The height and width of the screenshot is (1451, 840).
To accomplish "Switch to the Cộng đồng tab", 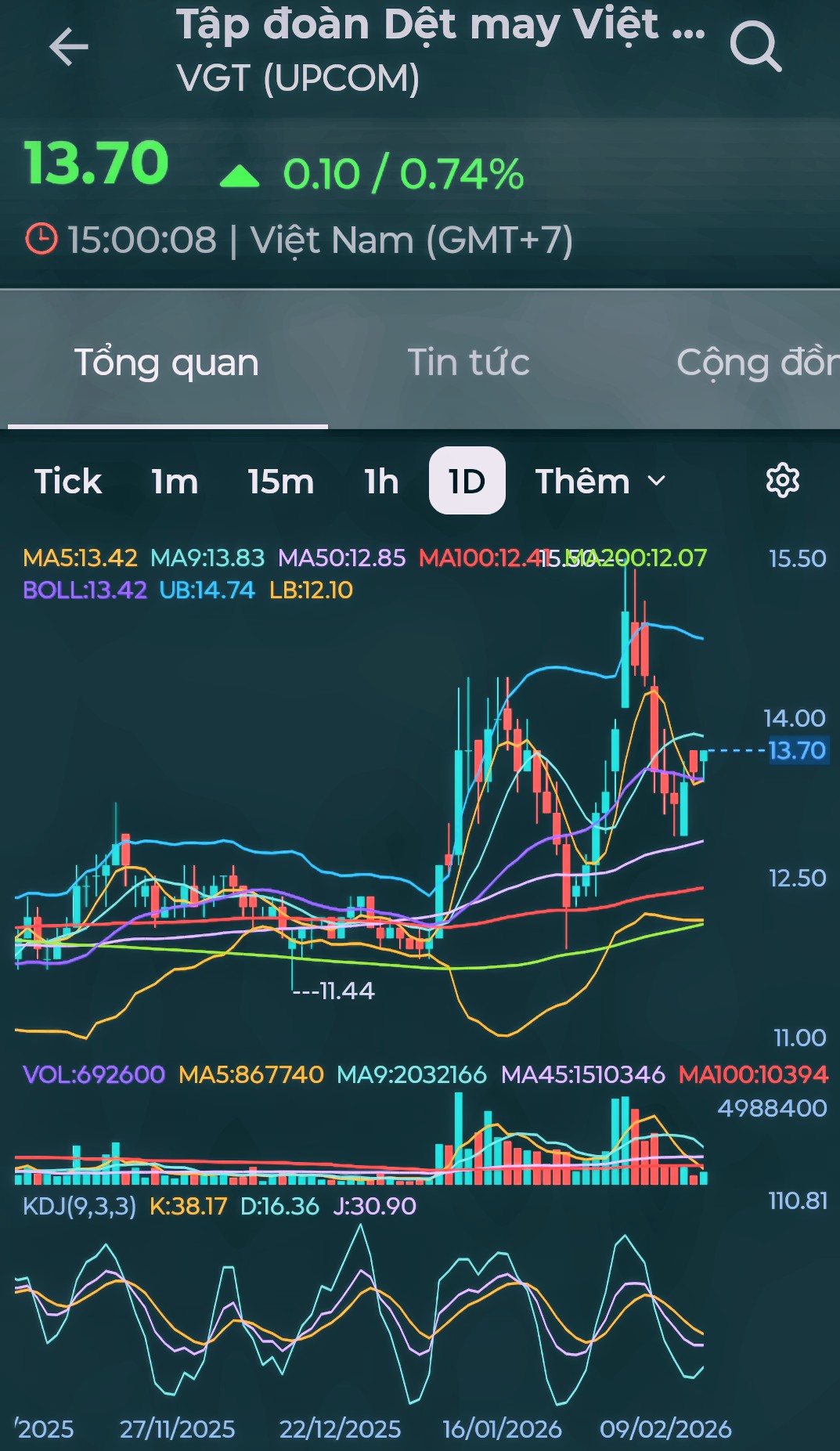I will click(756, 363).
